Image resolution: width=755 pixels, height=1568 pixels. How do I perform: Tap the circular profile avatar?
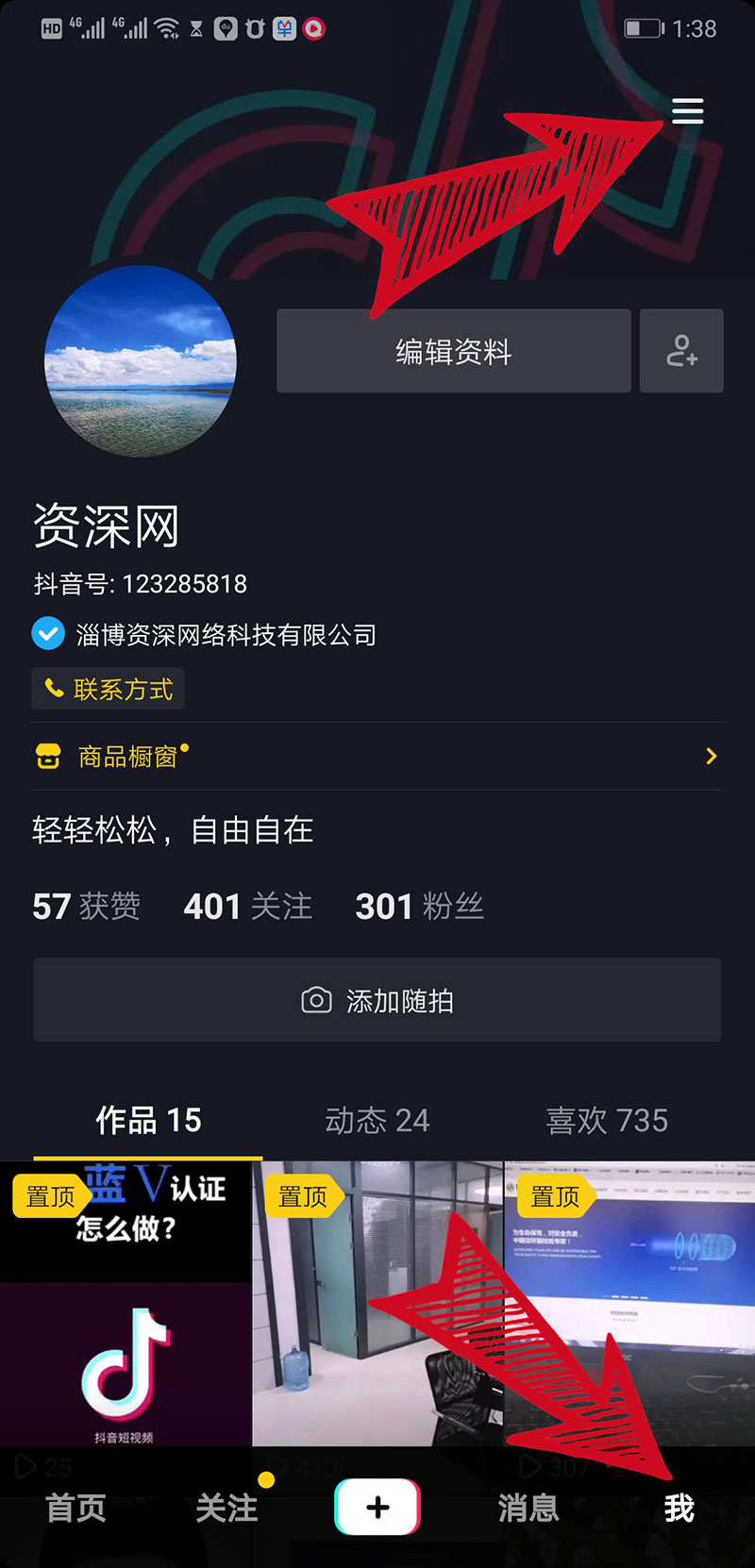coord(141,361)
